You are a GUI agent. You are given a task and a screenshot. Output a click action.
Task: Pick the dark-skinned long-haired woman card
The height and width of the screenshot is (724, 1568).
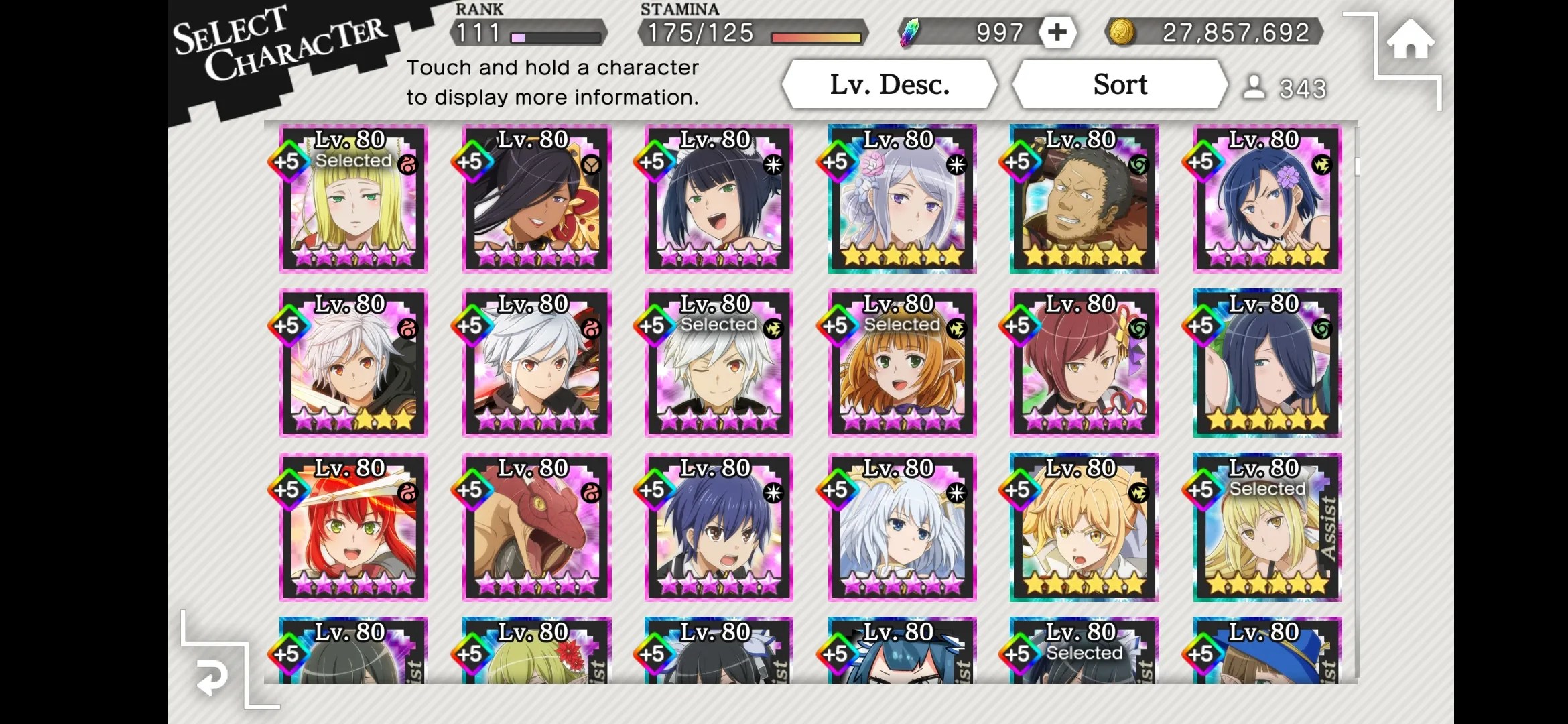536,199
